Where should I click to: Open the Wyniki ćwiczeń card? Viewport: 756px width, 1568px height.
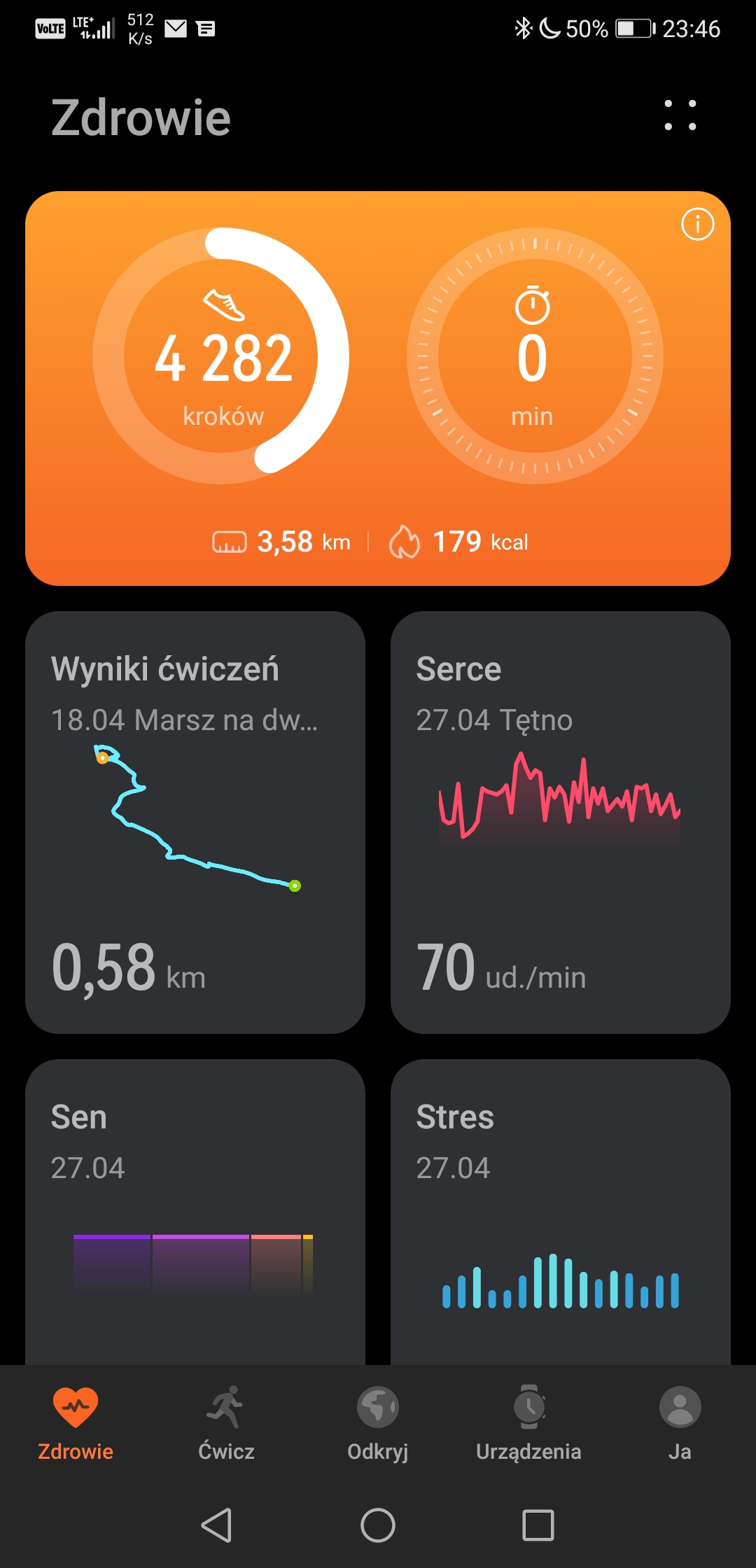pos(195,822)
